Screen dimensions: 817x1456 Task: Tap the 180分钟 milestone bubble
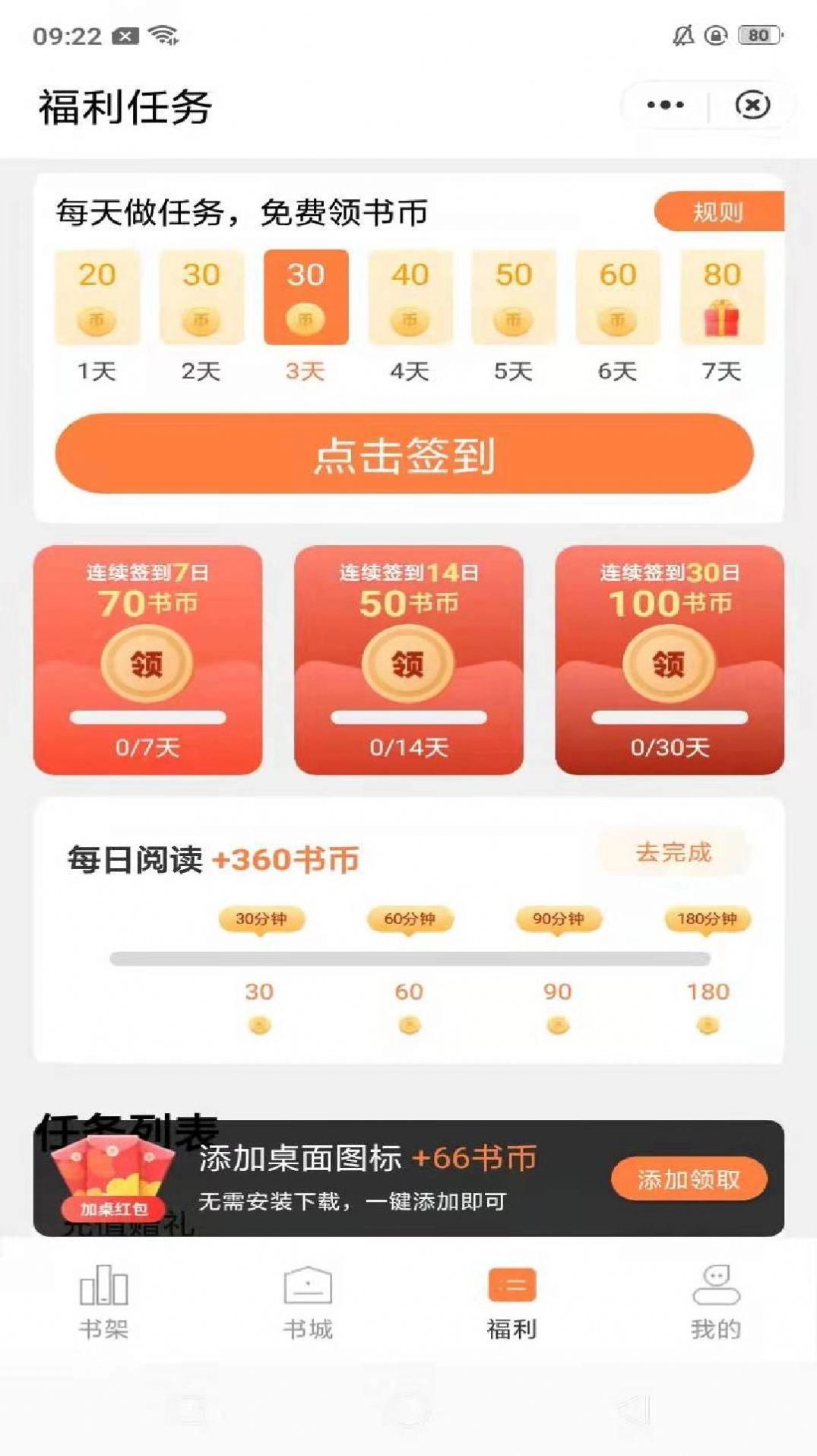pyautogui.click(x=708, y=918)
